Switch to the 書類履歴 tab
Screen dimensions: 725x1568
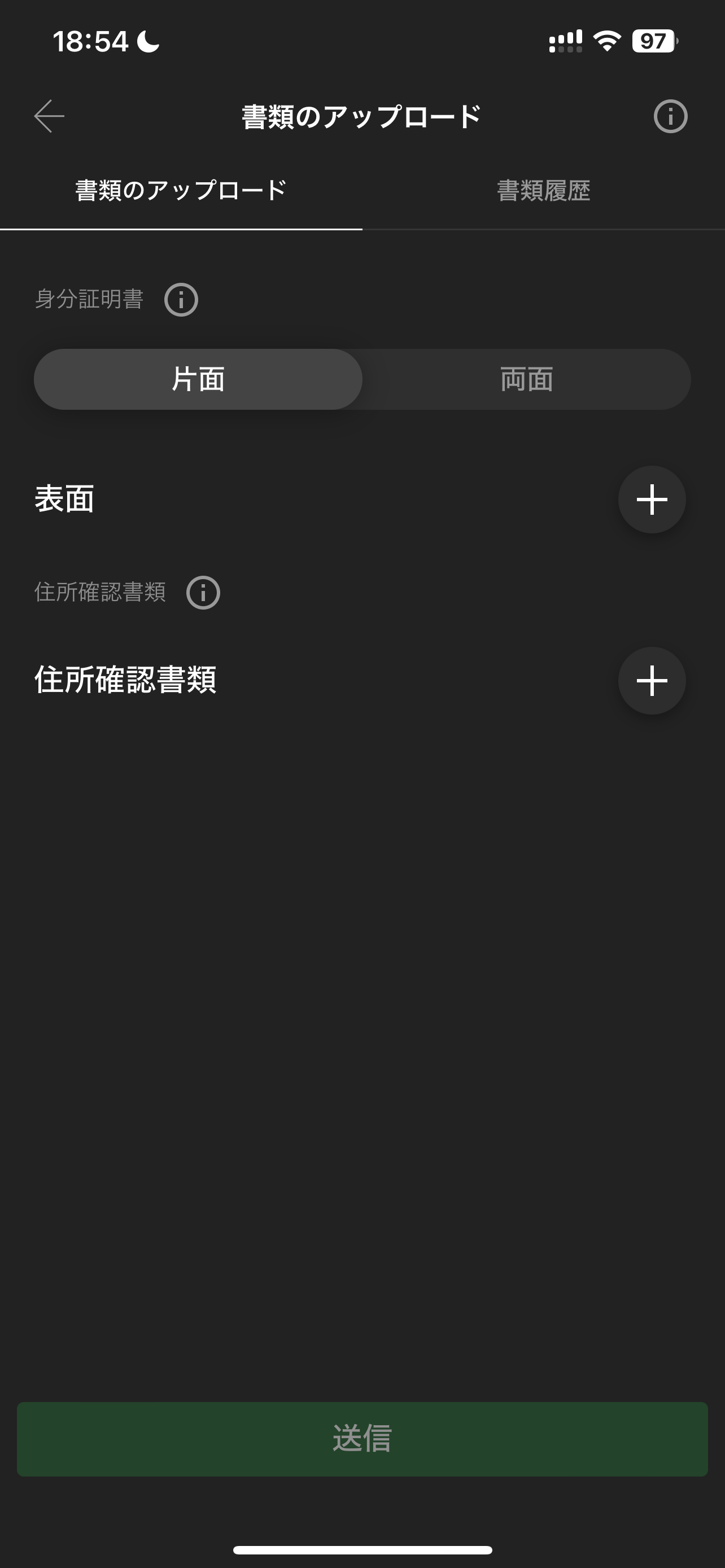pyautogui.click(x=543, y=191)
